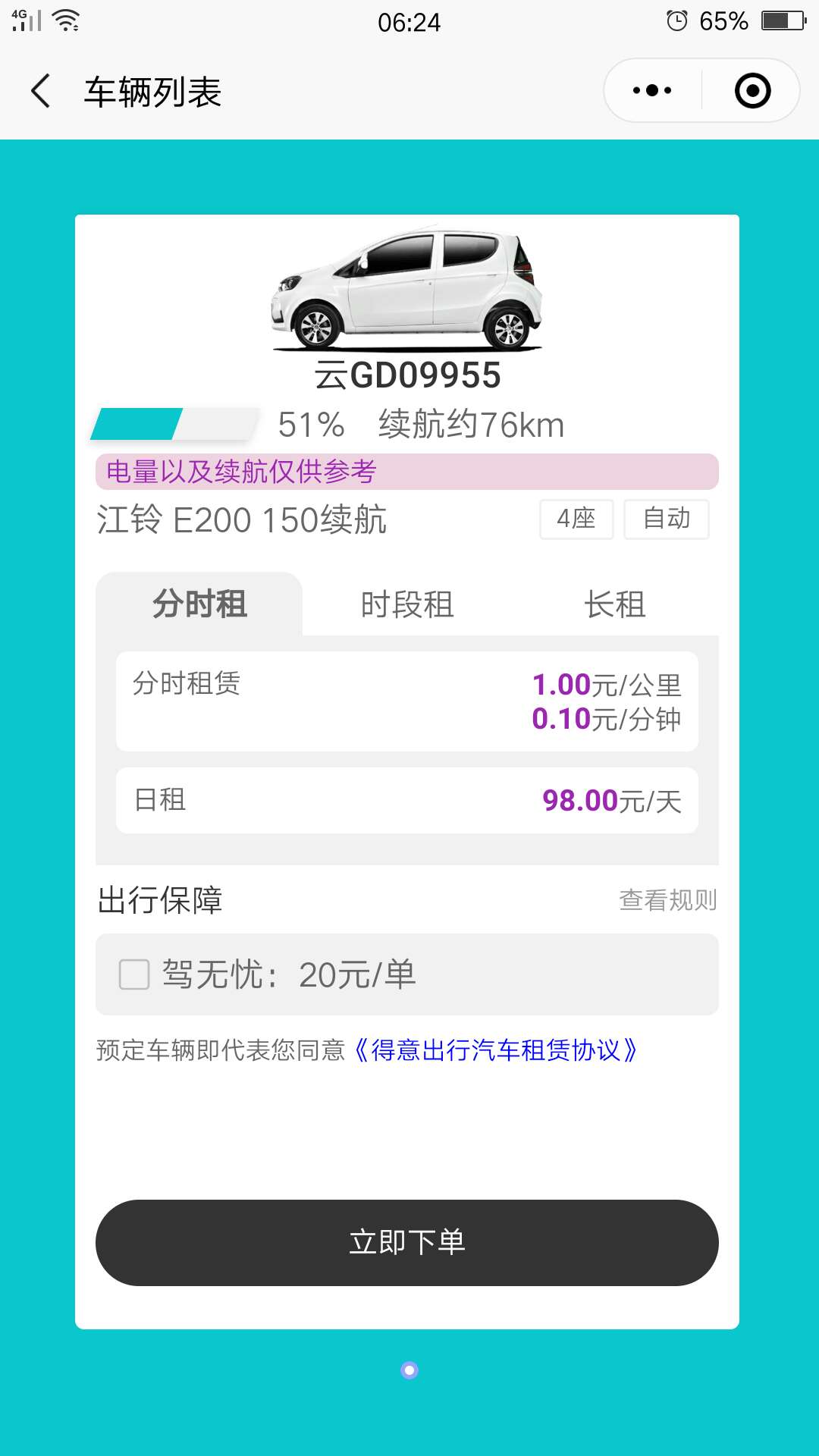Switch to the 时段租 tab

click(407, 605)
